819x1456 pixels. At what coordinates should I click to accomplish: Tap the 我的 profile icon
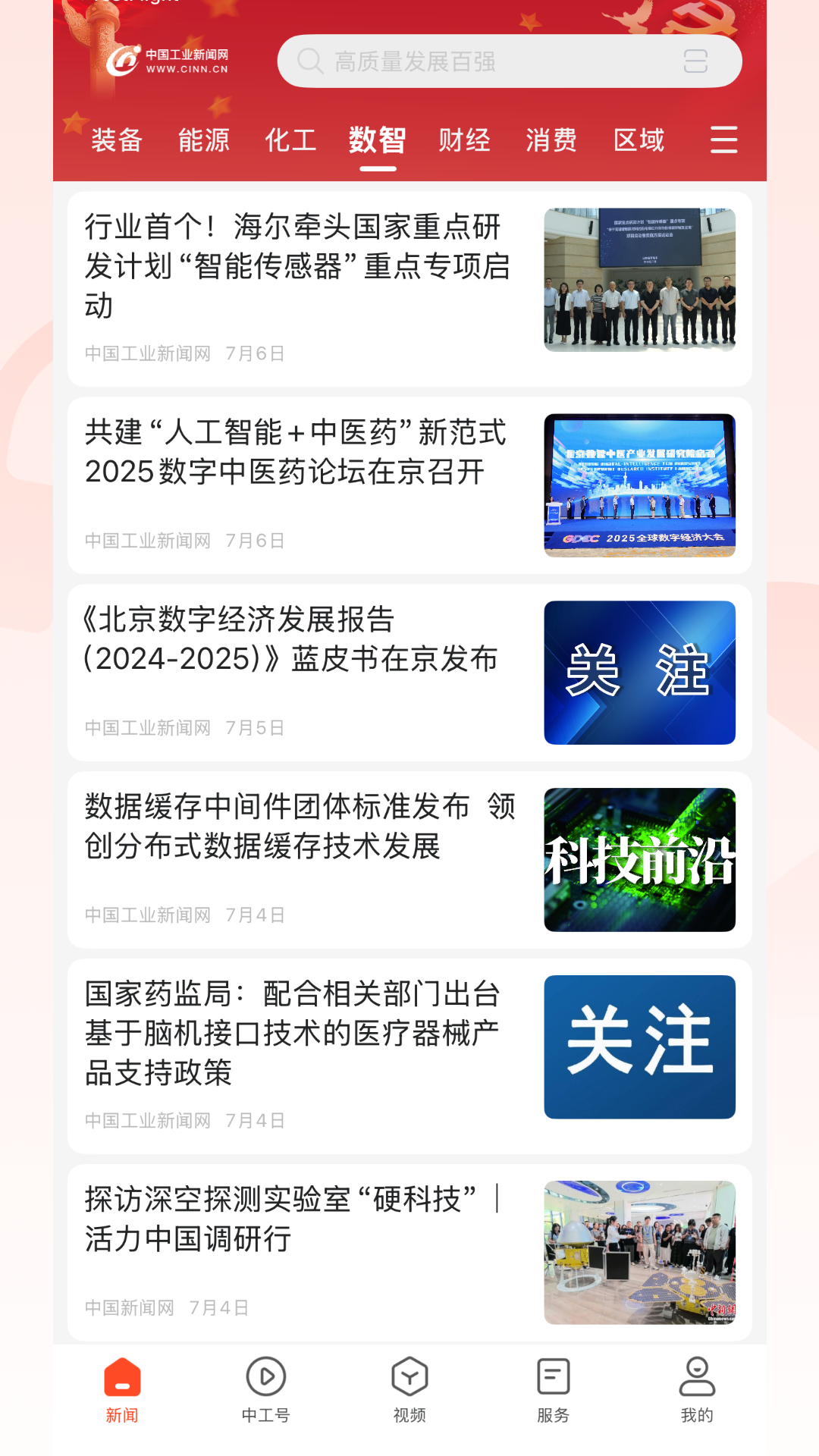[696, 1382]
